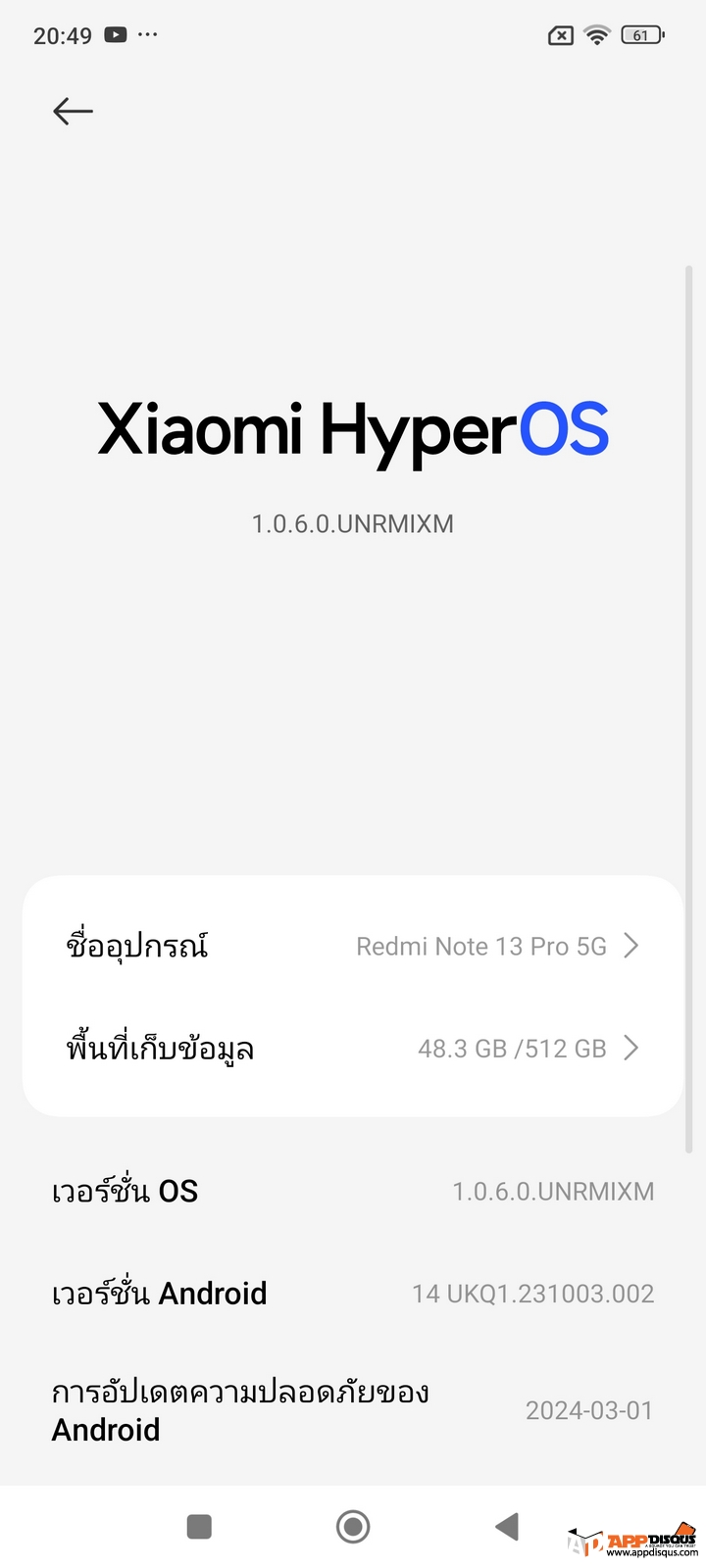Open Android security update row 2024-03-01

tap(353, 1411)
